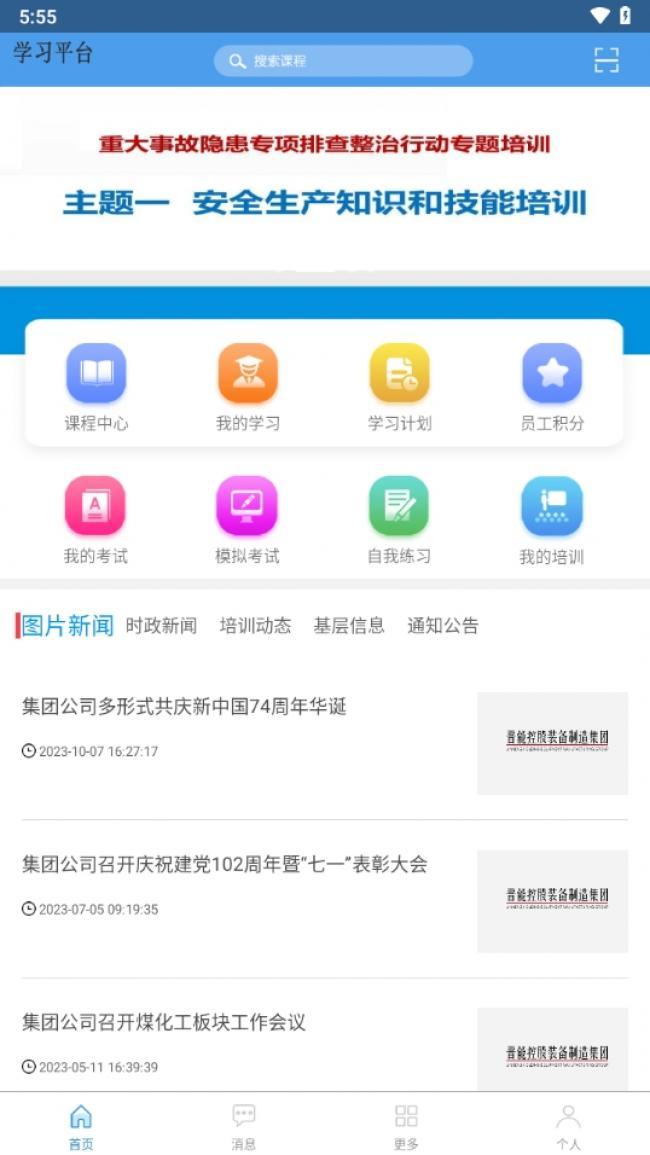Start 模拟考试
Image resolution: width=650 pixels, height=1155 pixels.
pos(247,519)
